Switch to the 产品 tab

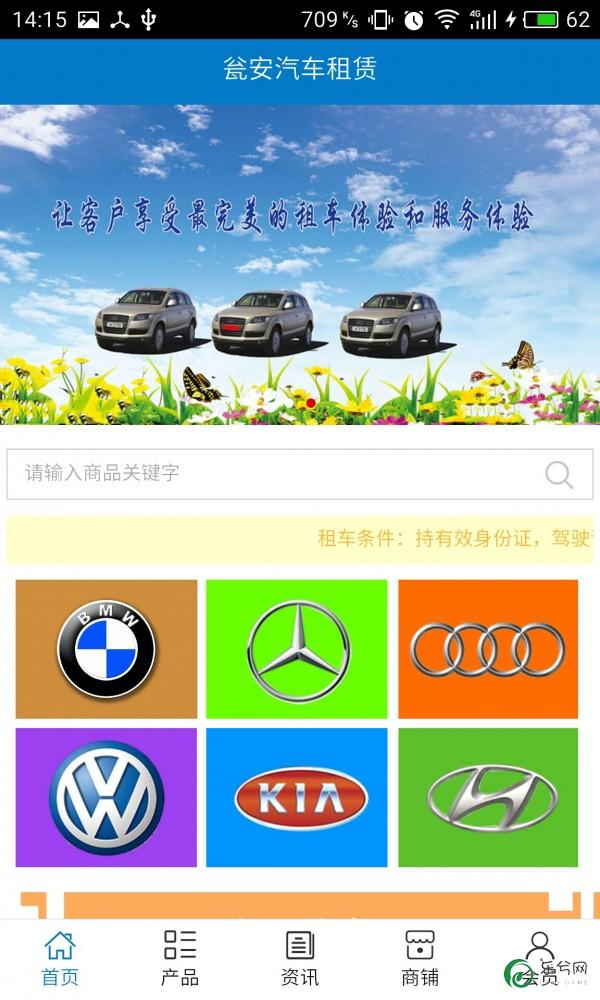tap(180, 958)
